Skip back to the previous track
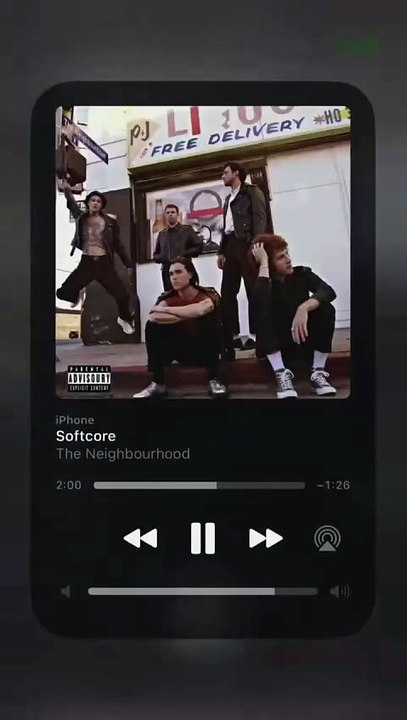This screenshot has height=720, width=407. [140, 538]
